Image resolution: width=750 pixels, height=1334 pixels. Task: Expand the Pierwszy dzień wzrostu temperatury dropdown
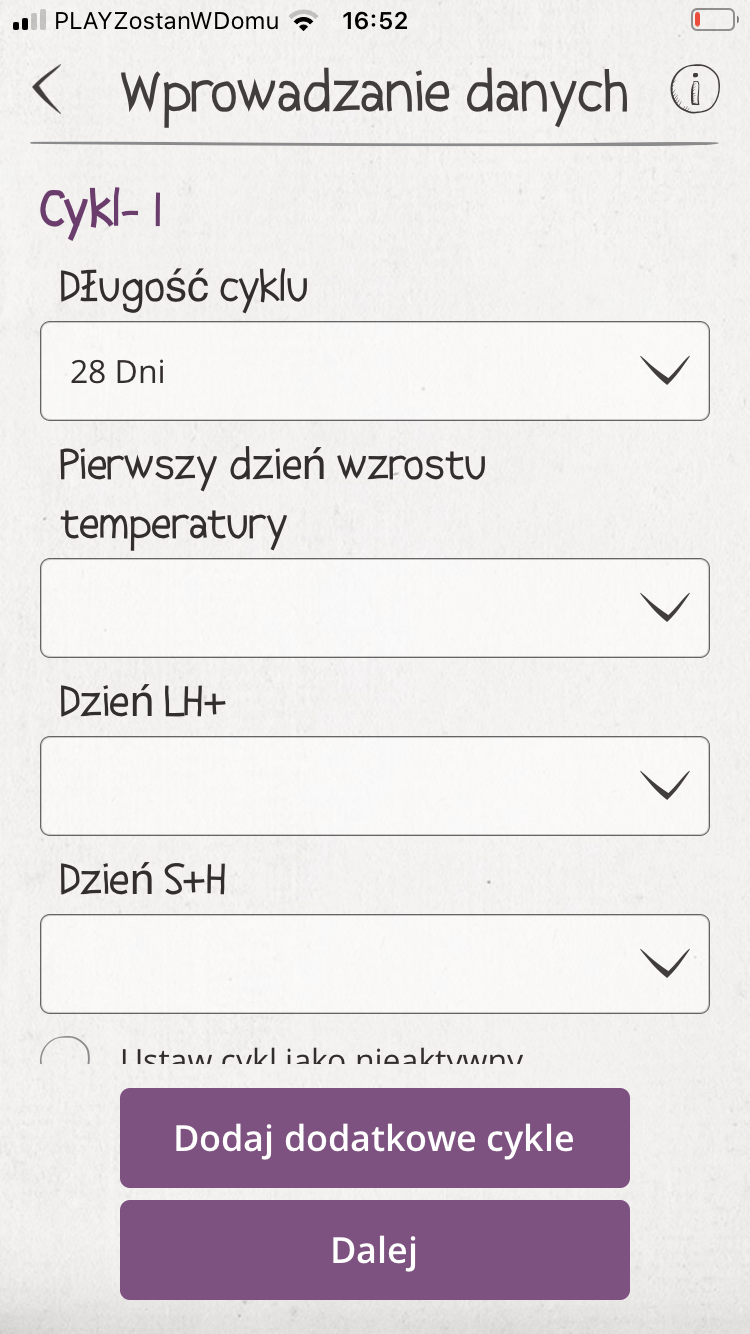[x=375, y=608]
